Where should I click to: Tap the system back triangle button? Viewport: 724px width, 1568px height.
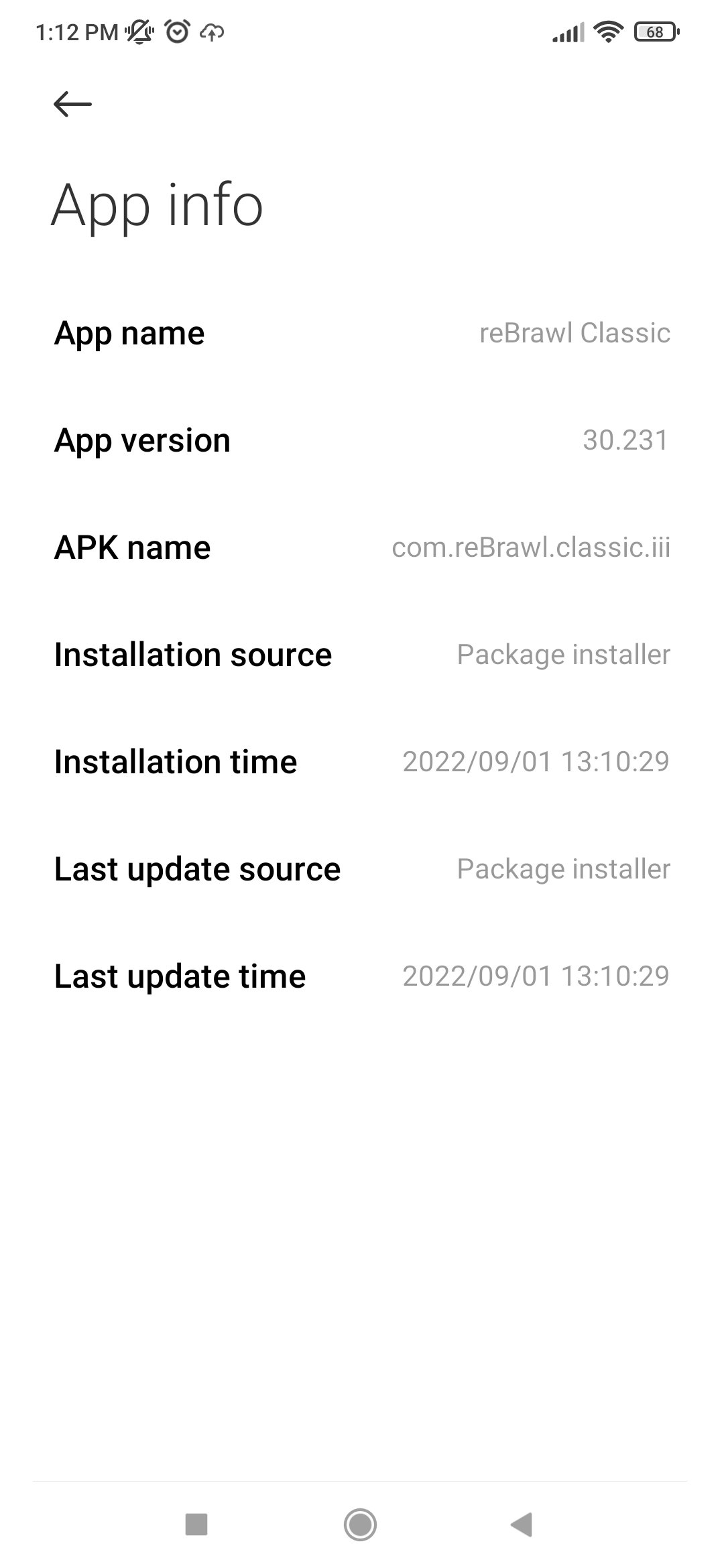coord(522,1524)
